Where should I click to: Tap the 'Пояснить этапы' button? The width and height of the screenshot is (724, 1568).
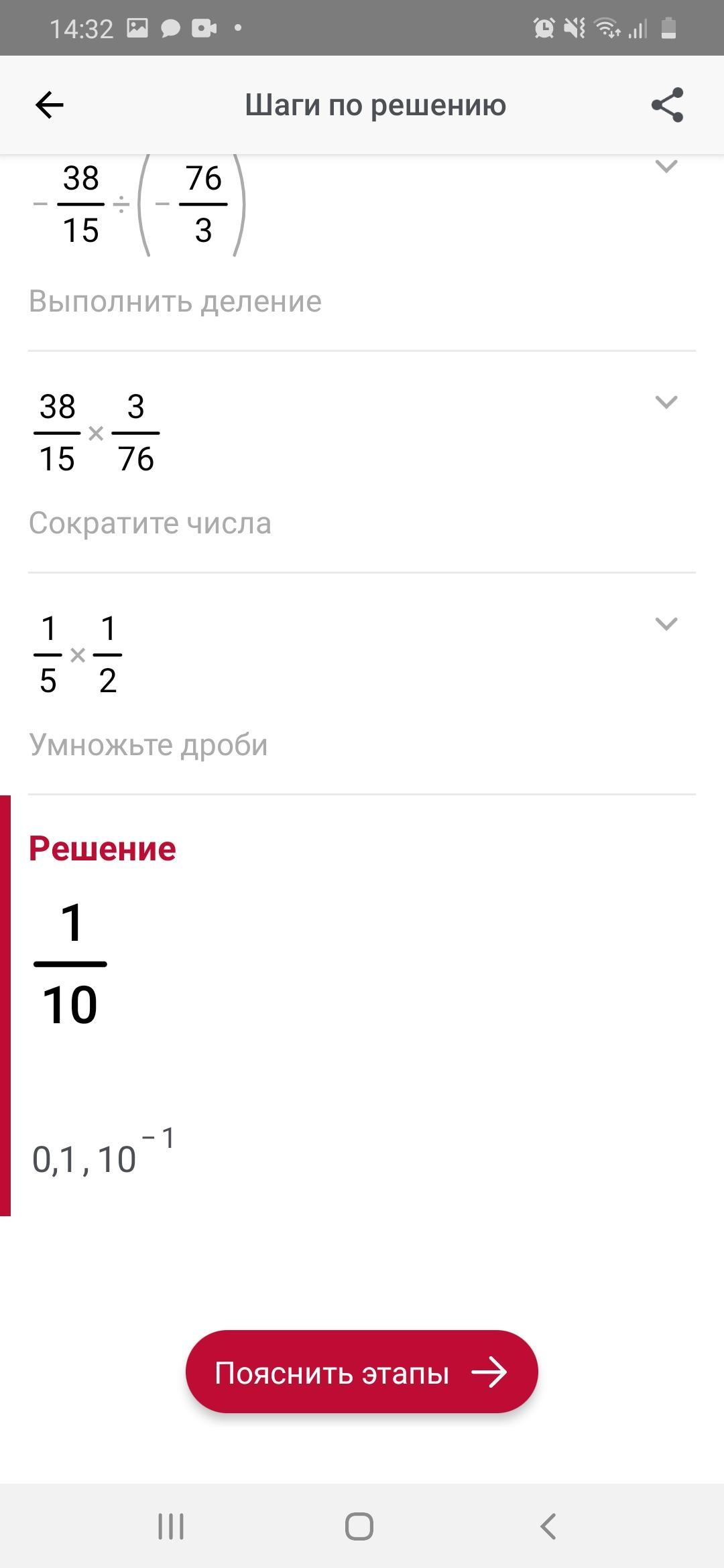pyautogui.click(x=362, y=1373)
